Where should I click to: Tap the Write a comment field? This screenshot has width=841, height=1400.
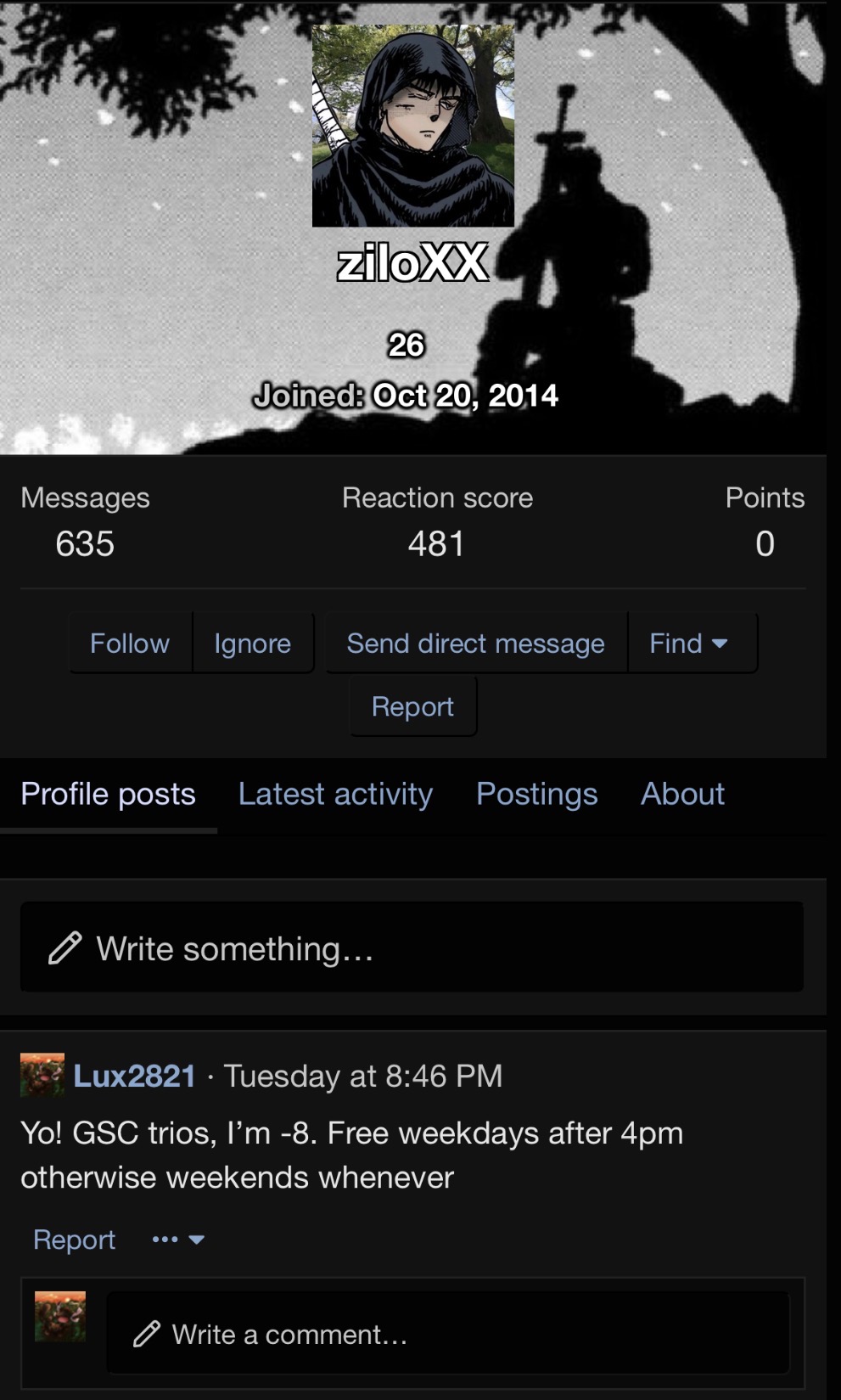pyautogui.click(x=447, y=1334)
